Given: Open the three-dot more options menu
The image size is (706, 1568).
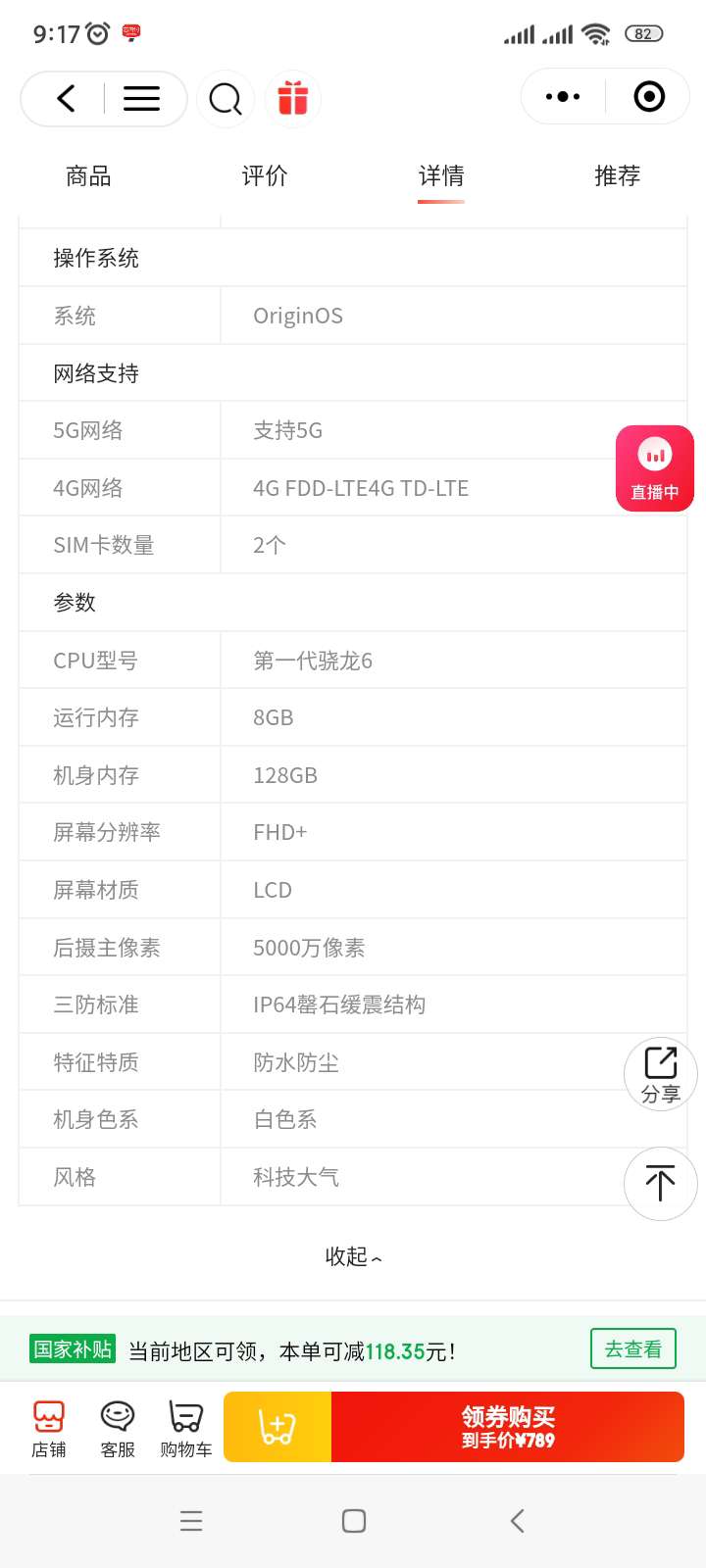Looking at the screenshot, I should pos(563,97).
